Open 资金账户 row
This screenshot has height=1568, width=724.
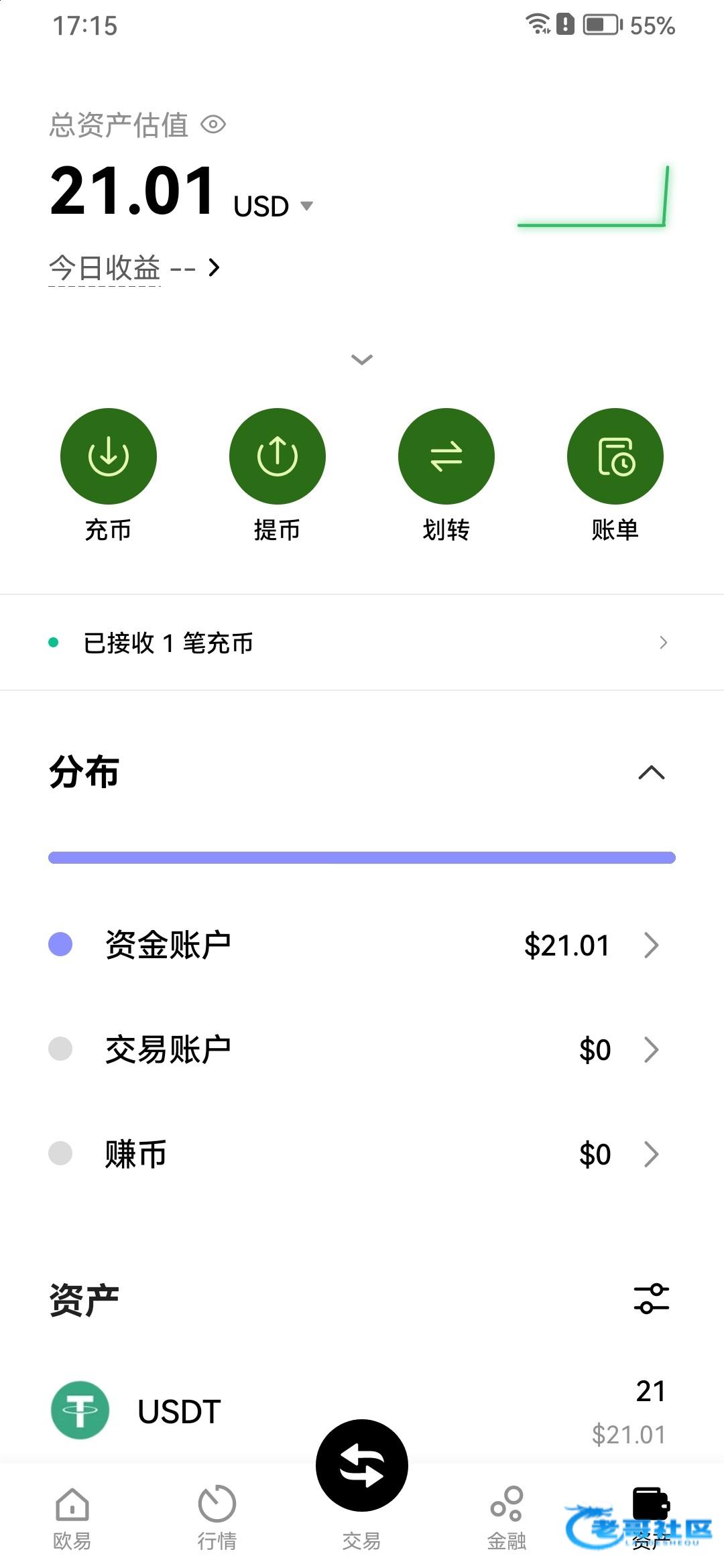pos(362,945)
